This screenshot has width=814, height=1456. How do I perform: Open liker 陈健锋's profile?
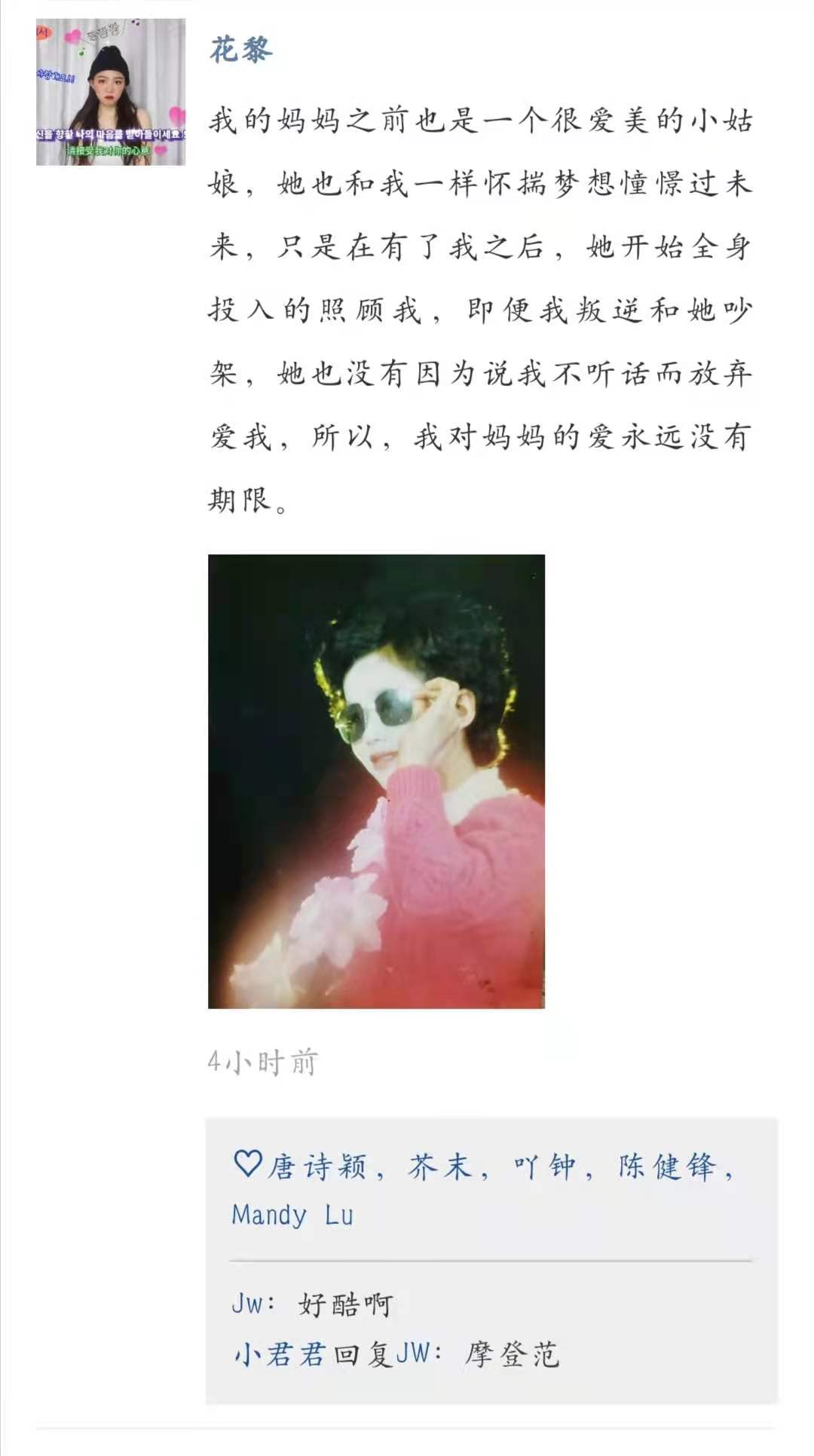pos(666,1167)
